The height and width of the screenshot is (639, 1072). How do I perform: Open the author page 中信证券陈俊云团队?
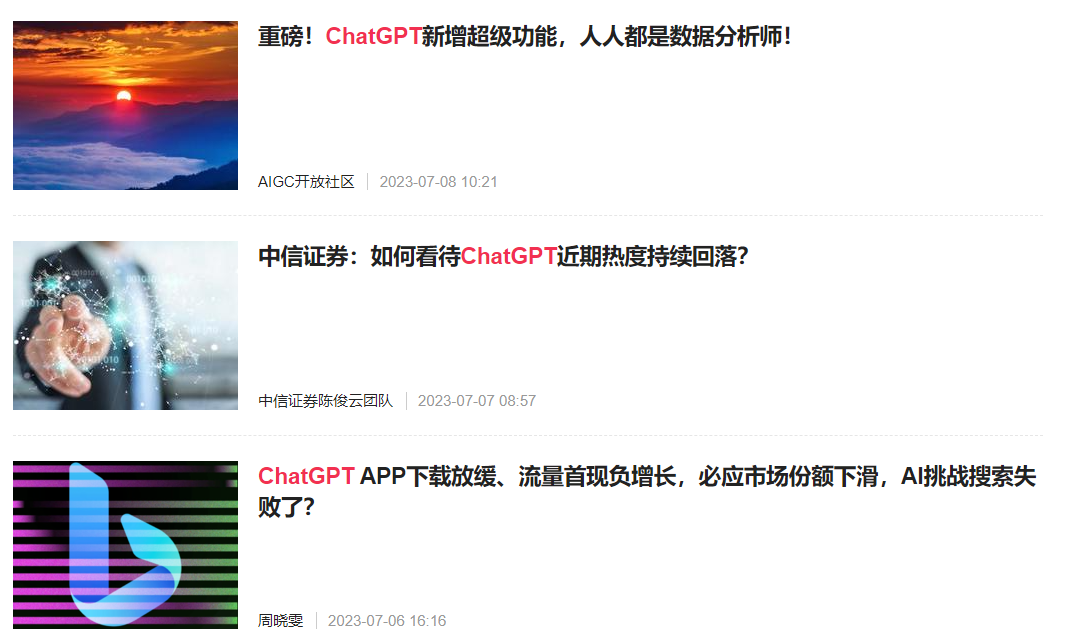tap(326, 401)
